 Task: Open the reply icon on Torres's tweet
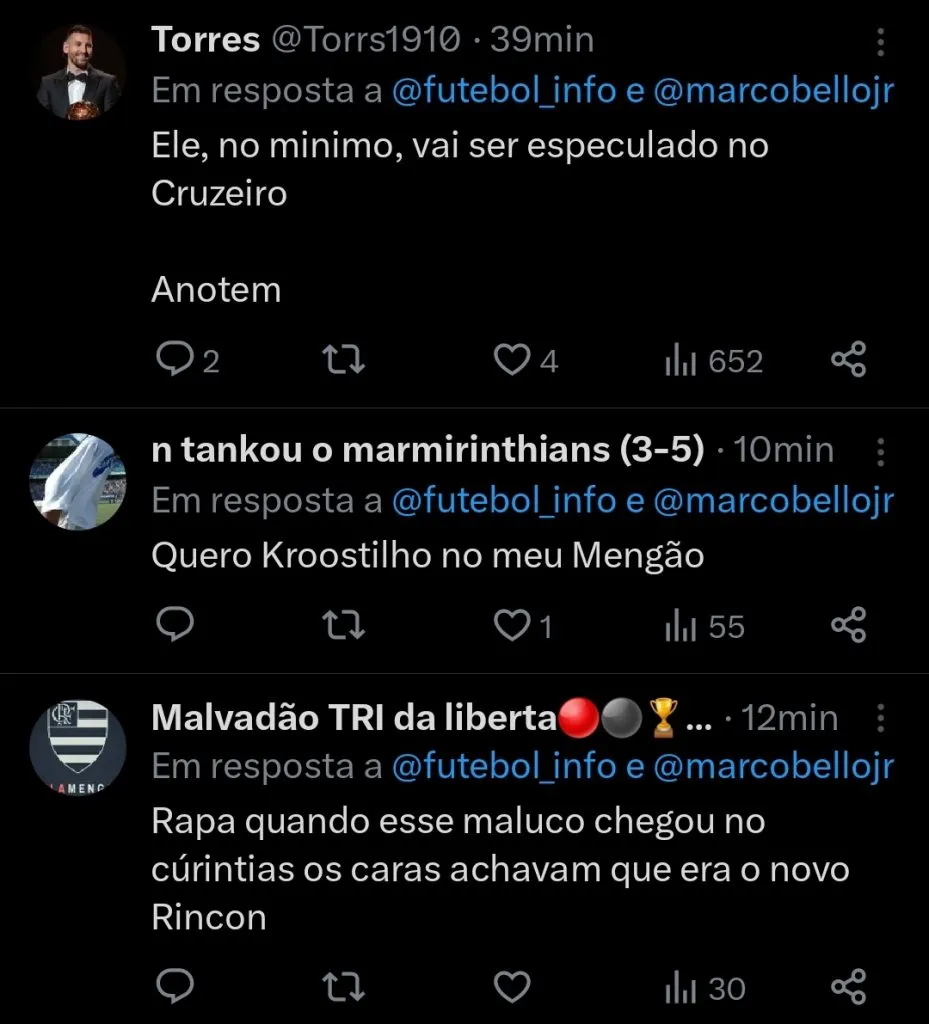tap(176, 360)
